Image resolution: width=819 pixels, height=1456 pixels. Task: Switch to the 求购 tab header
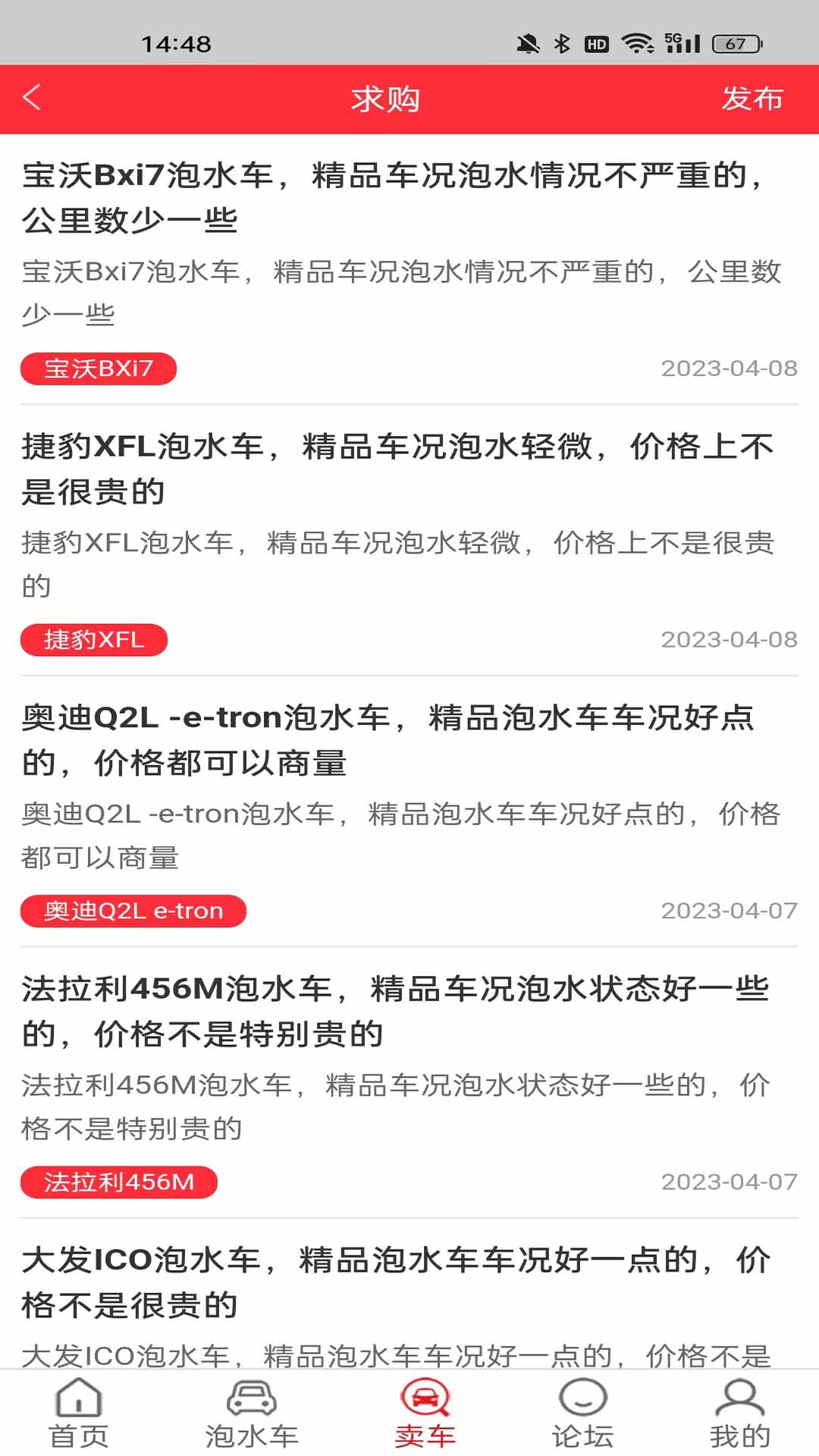(x=387, y=99)
